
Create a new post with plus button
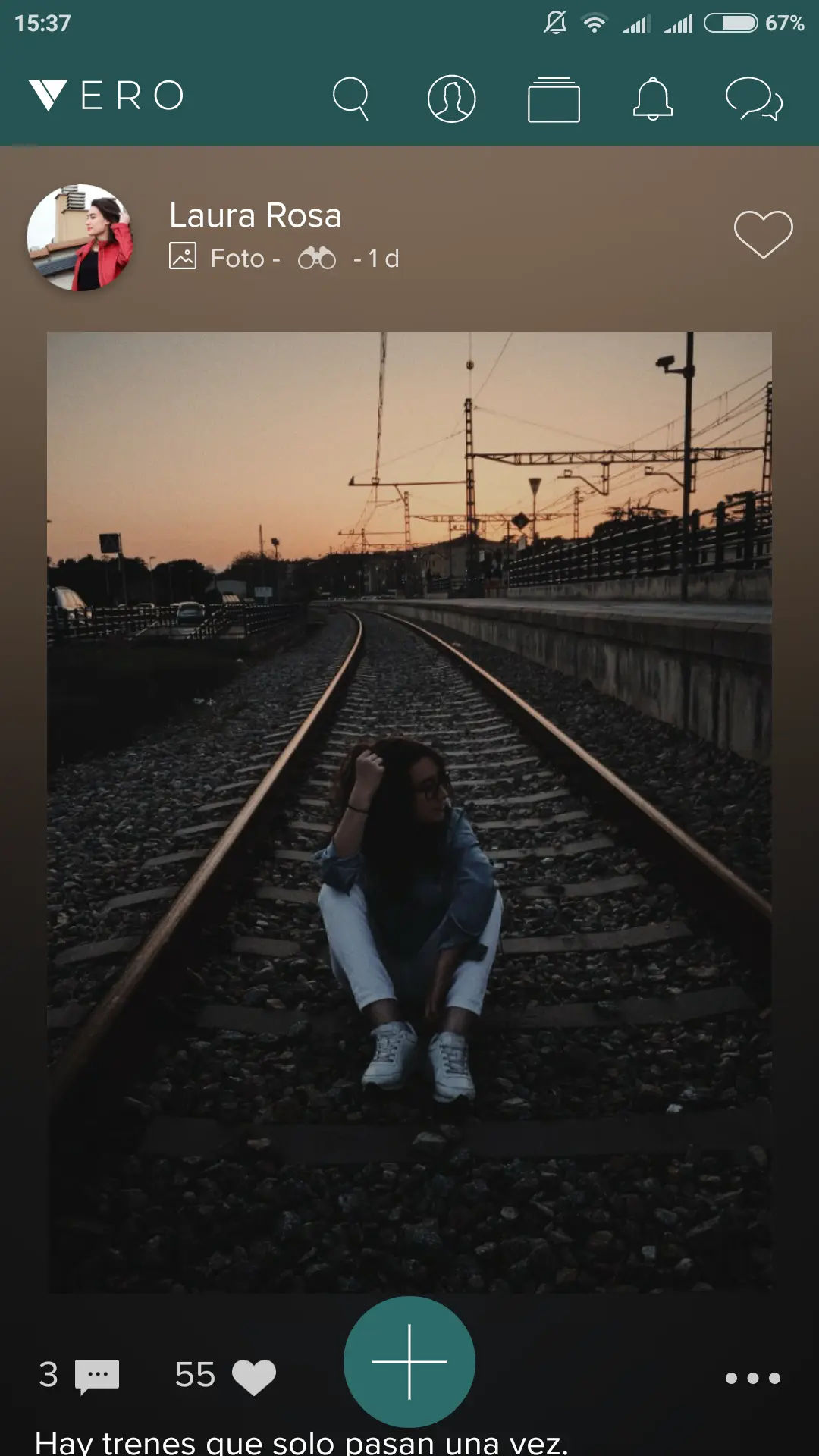tap(409, 1362)
